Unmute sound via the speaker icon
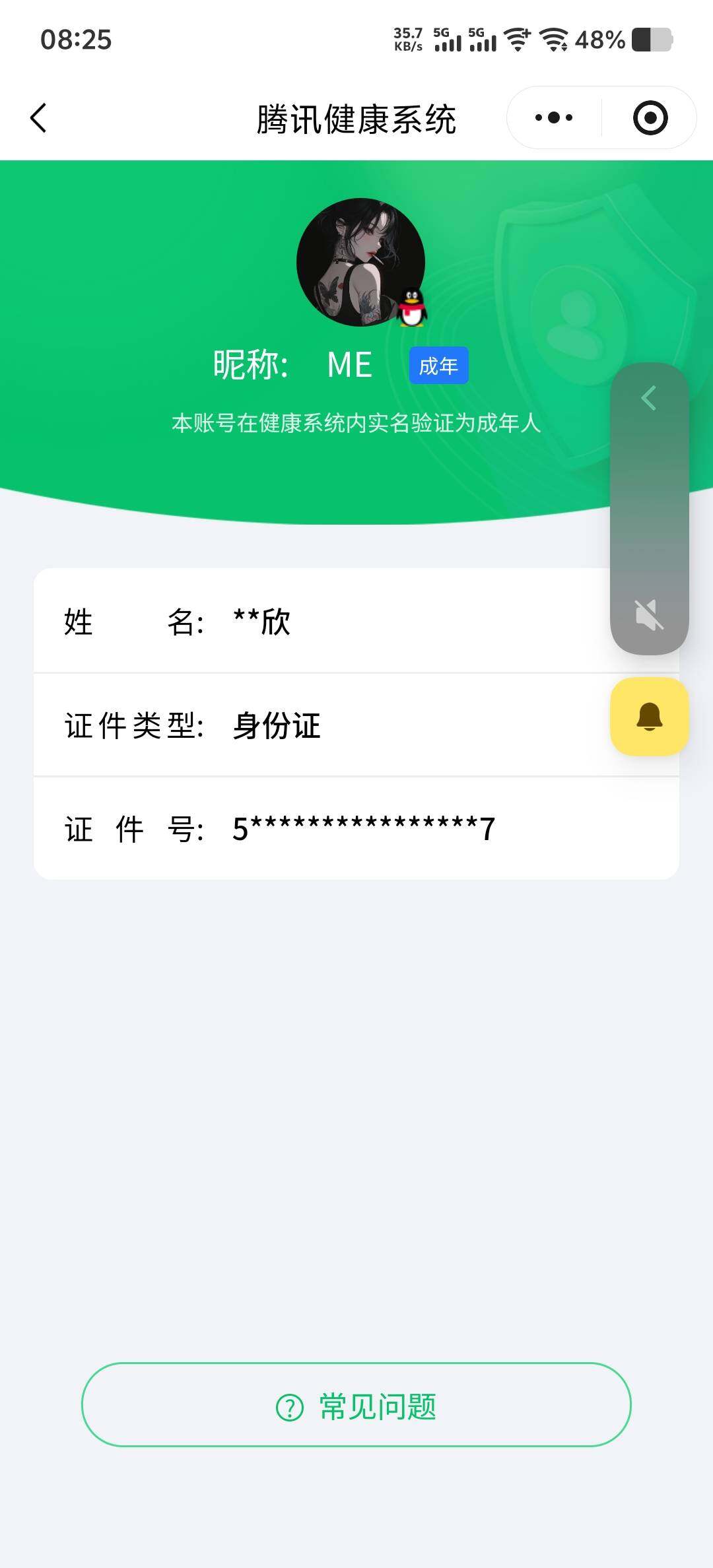This screenshot has width=713, height=1568. coord(649,612)
